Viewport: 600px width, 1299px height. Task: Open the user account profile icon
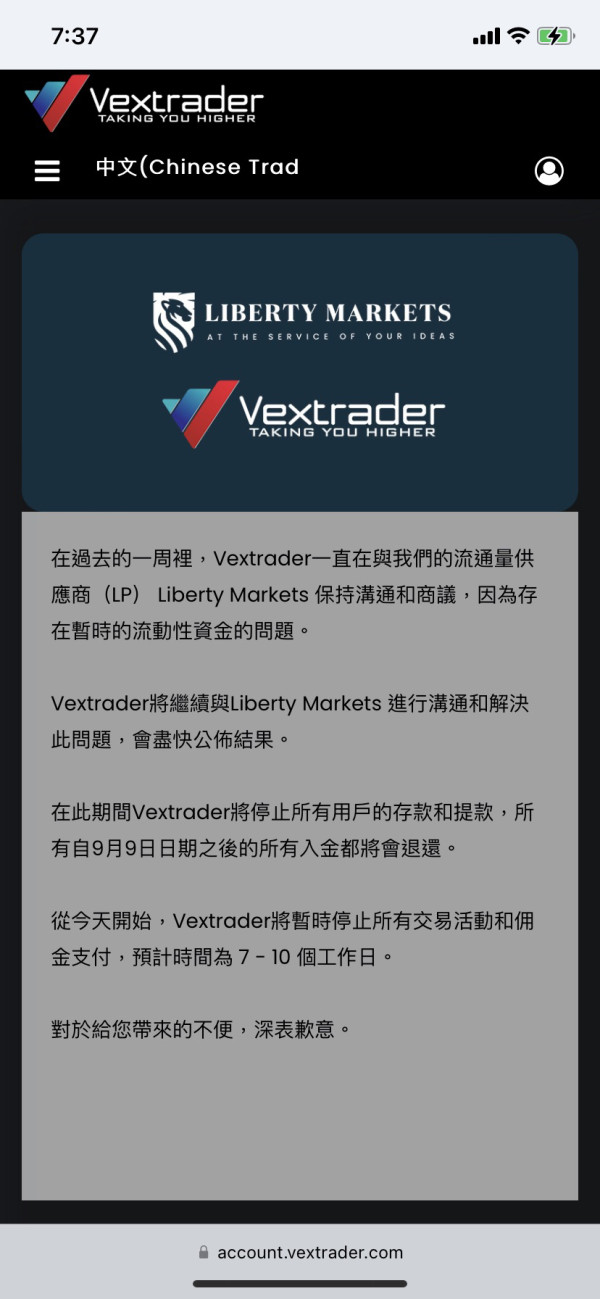tap(549, 171)
